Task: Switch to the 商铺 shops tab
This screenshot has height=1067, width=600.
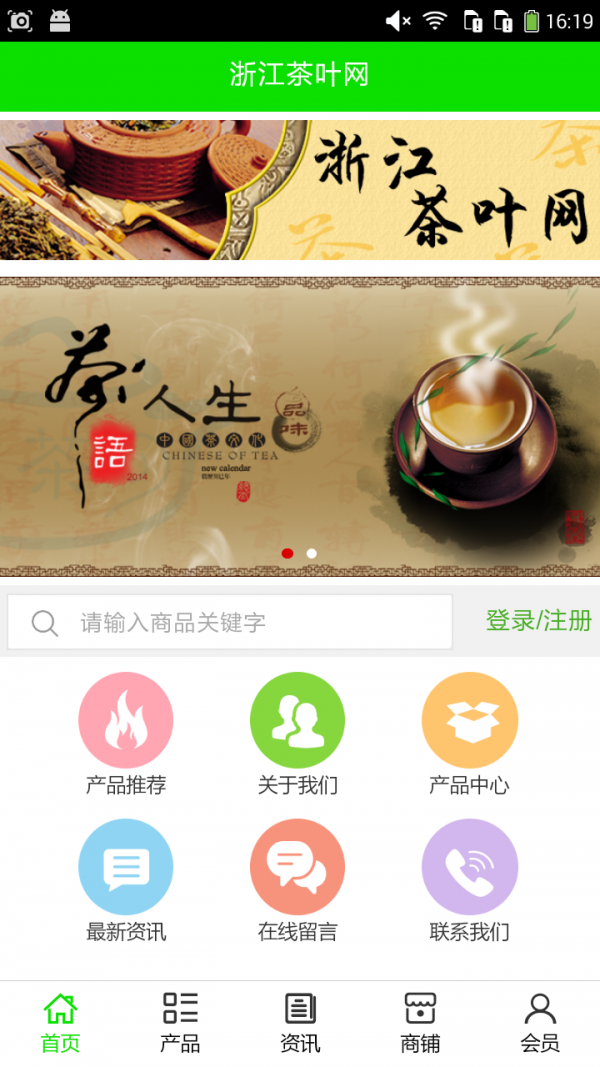Action: click(420, 1023)
